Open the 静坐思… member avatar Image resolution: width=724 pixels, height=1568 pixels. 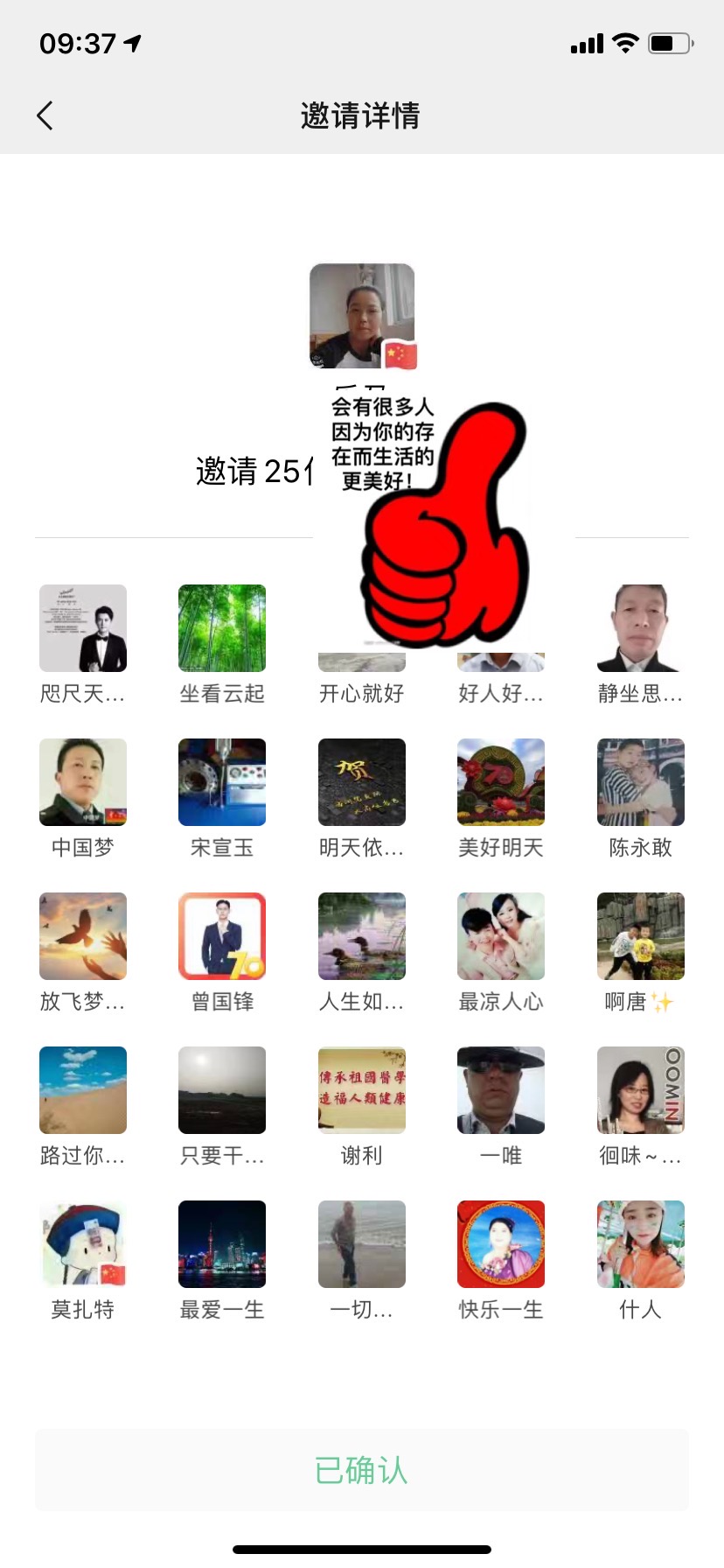(x=640, y=628)
